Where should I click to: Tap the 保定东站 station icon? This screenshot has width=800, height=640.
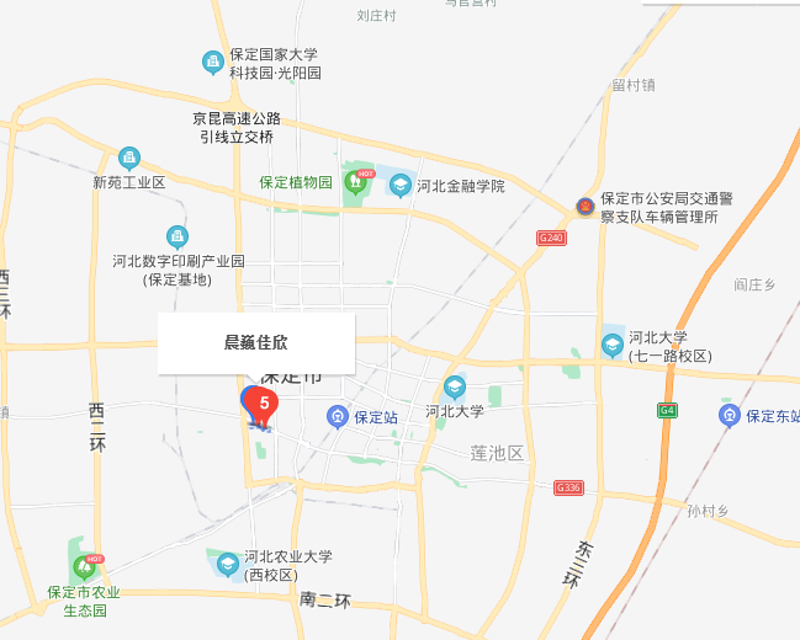coord(730,415)
